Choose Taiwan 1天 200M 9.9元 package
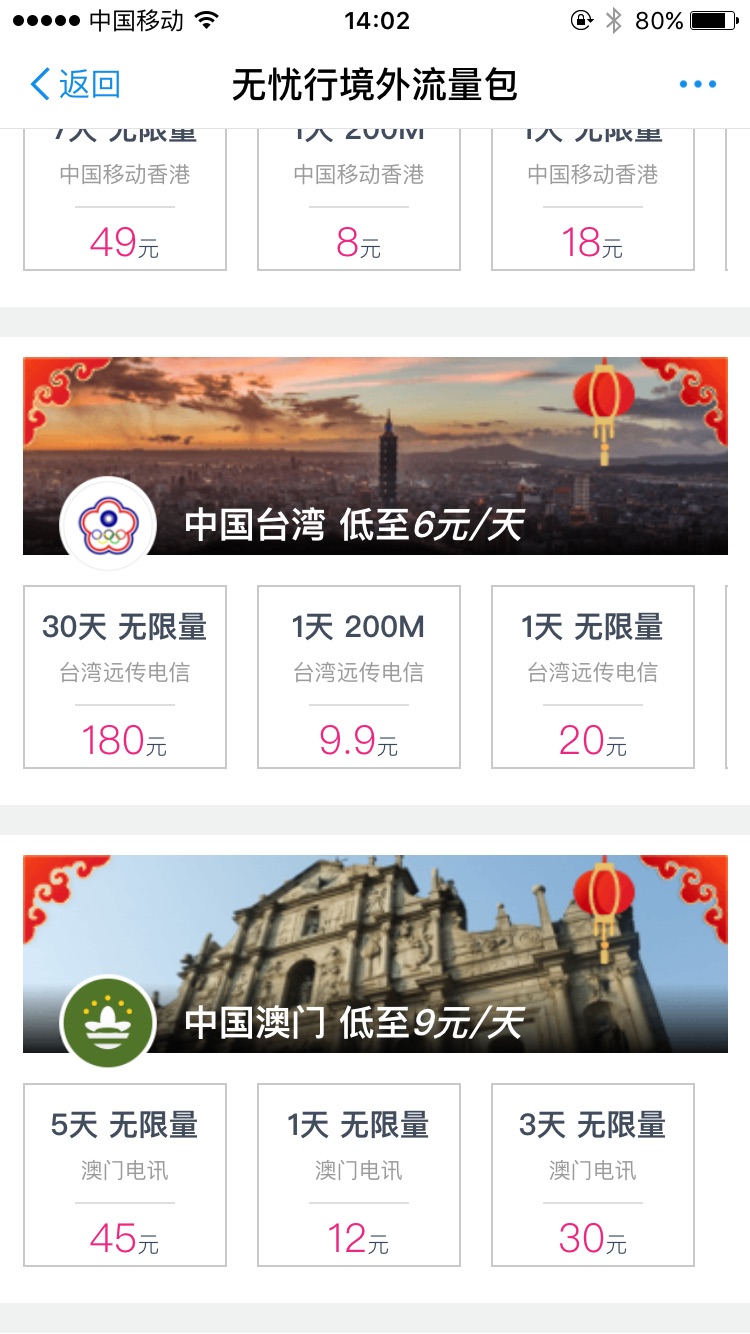The image size is (750, 1334). coord(359,677)
